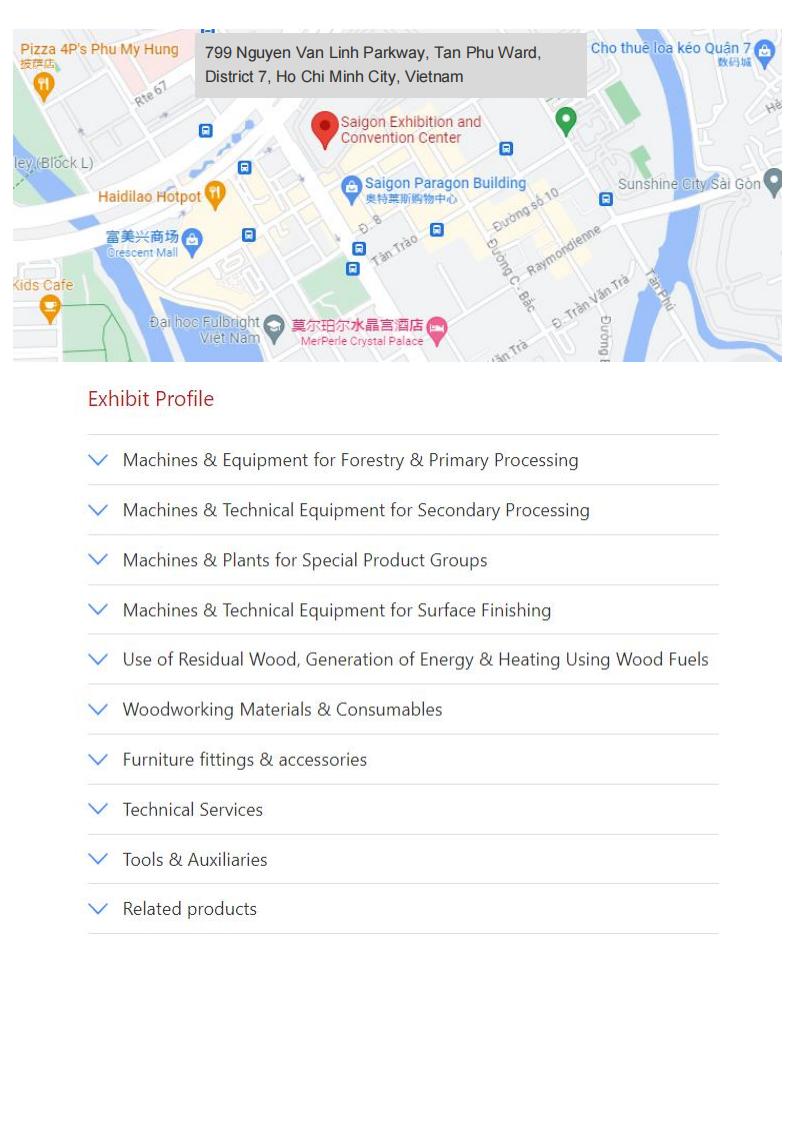
Task: Expand the Technical Services section
Action: 192,810
